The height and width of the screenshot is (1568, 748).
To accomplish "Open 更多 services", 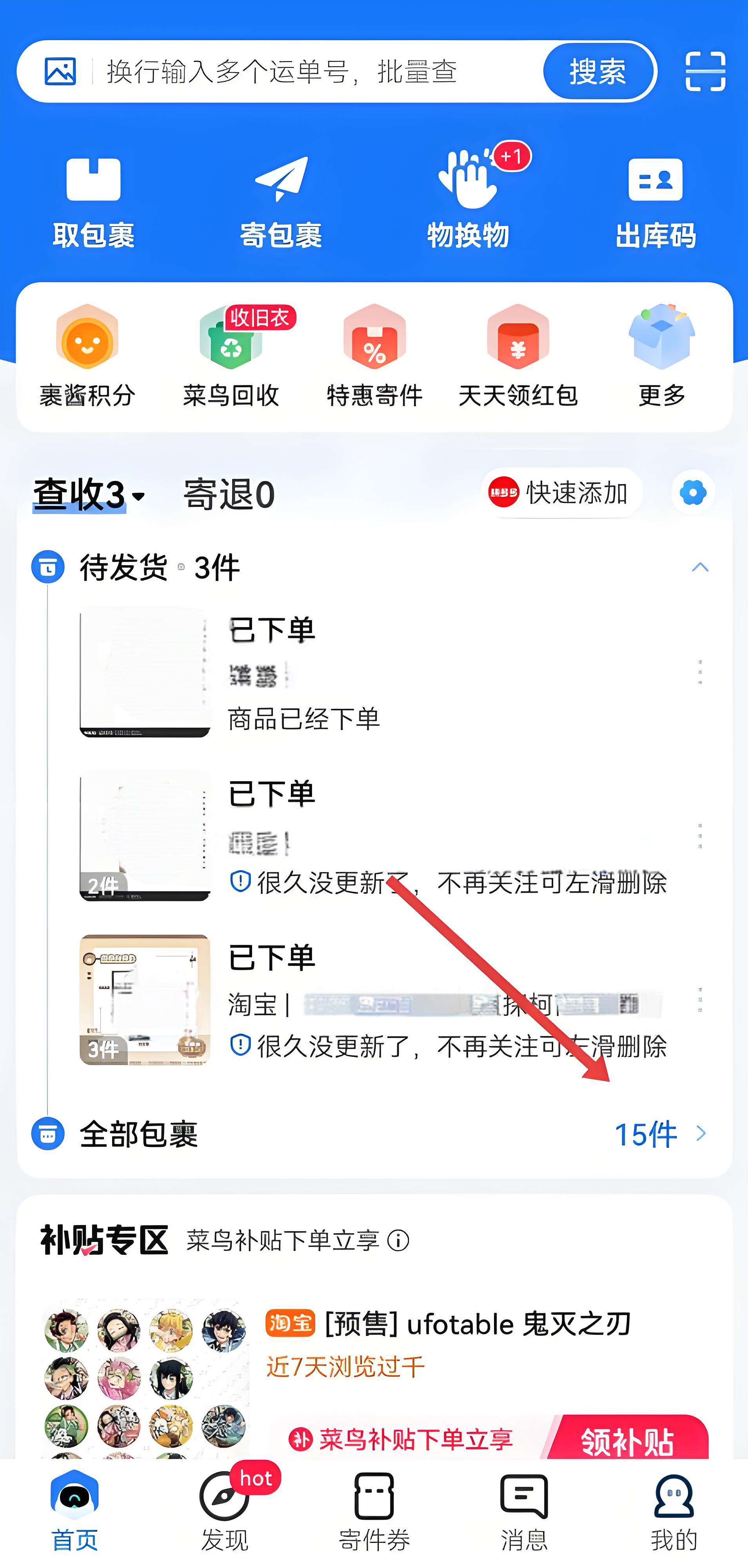I will point(662,356).
